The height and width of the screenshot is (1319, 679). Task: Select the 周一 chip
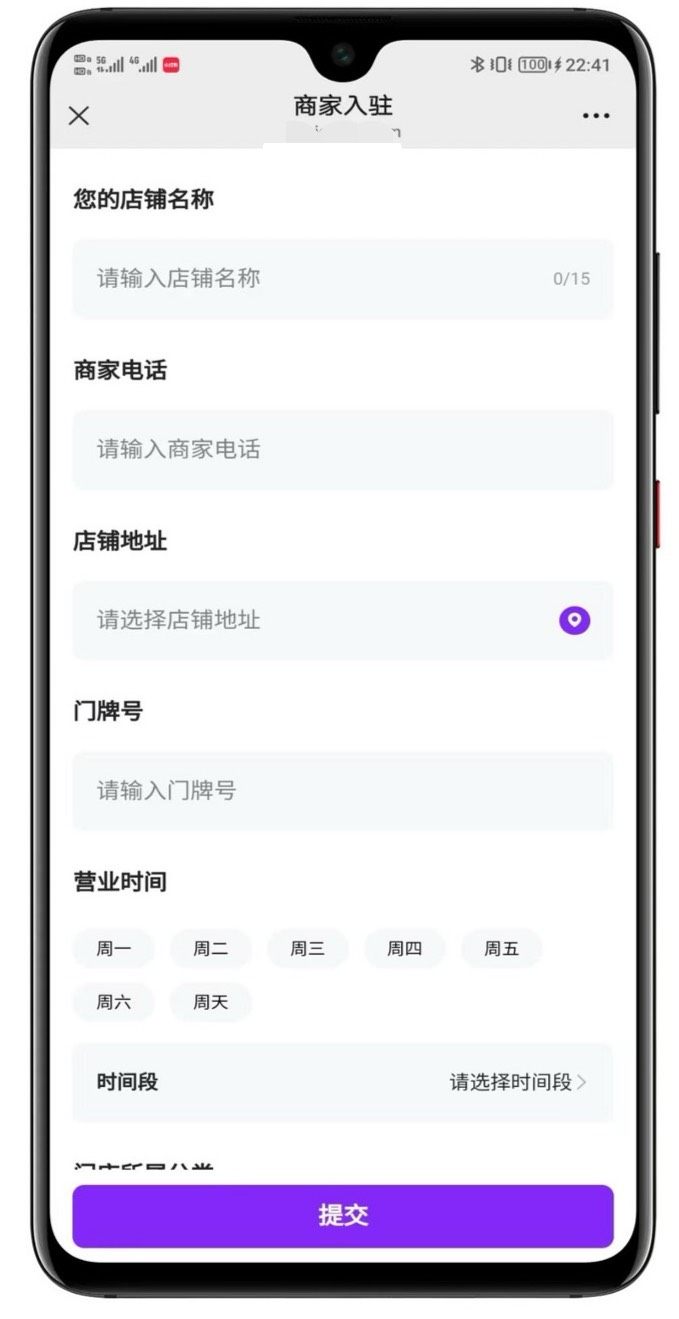tap(113, 949)
